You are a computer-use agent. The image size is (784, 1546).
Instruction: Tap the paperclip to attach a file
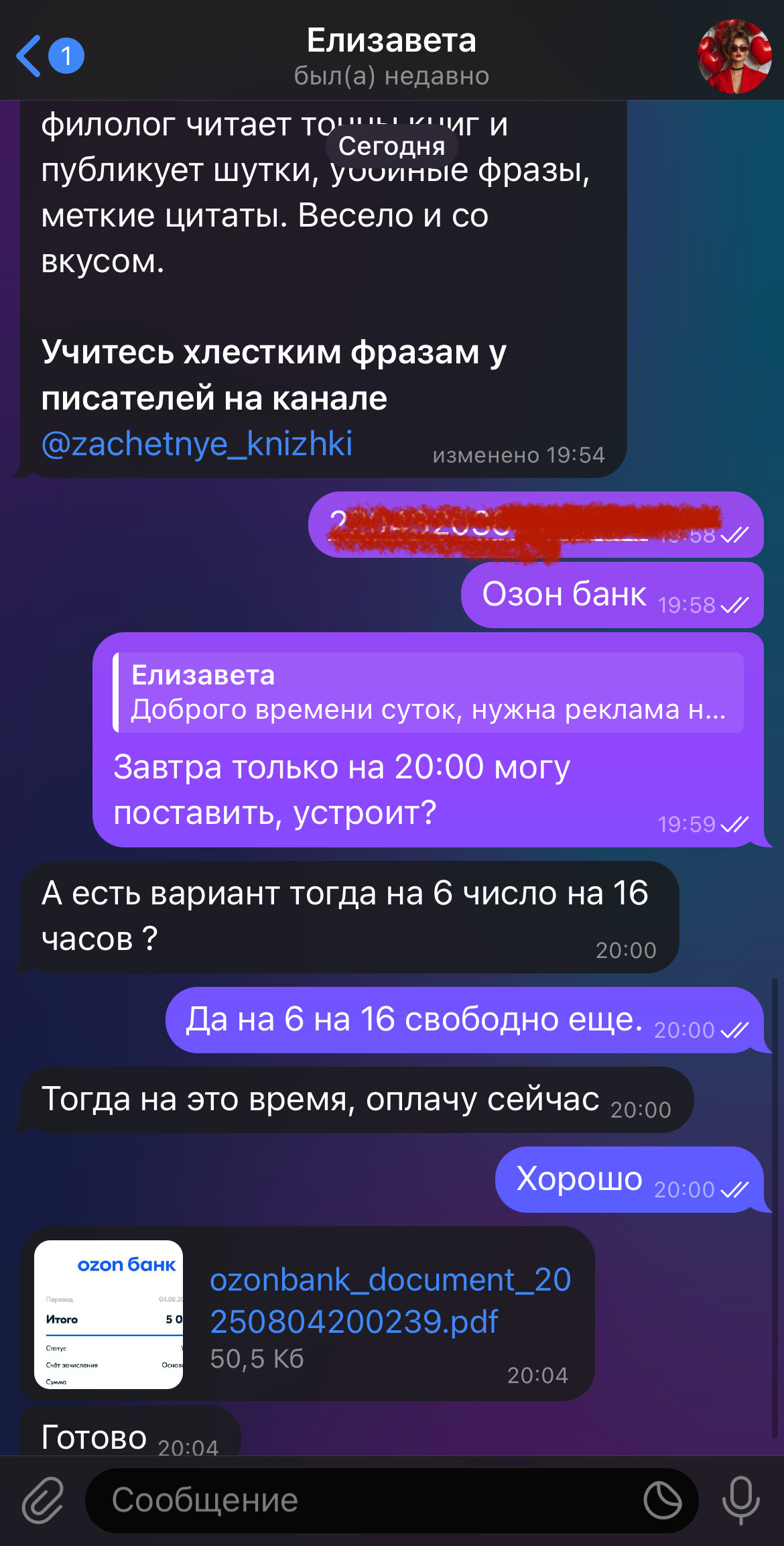[43, 1500]
